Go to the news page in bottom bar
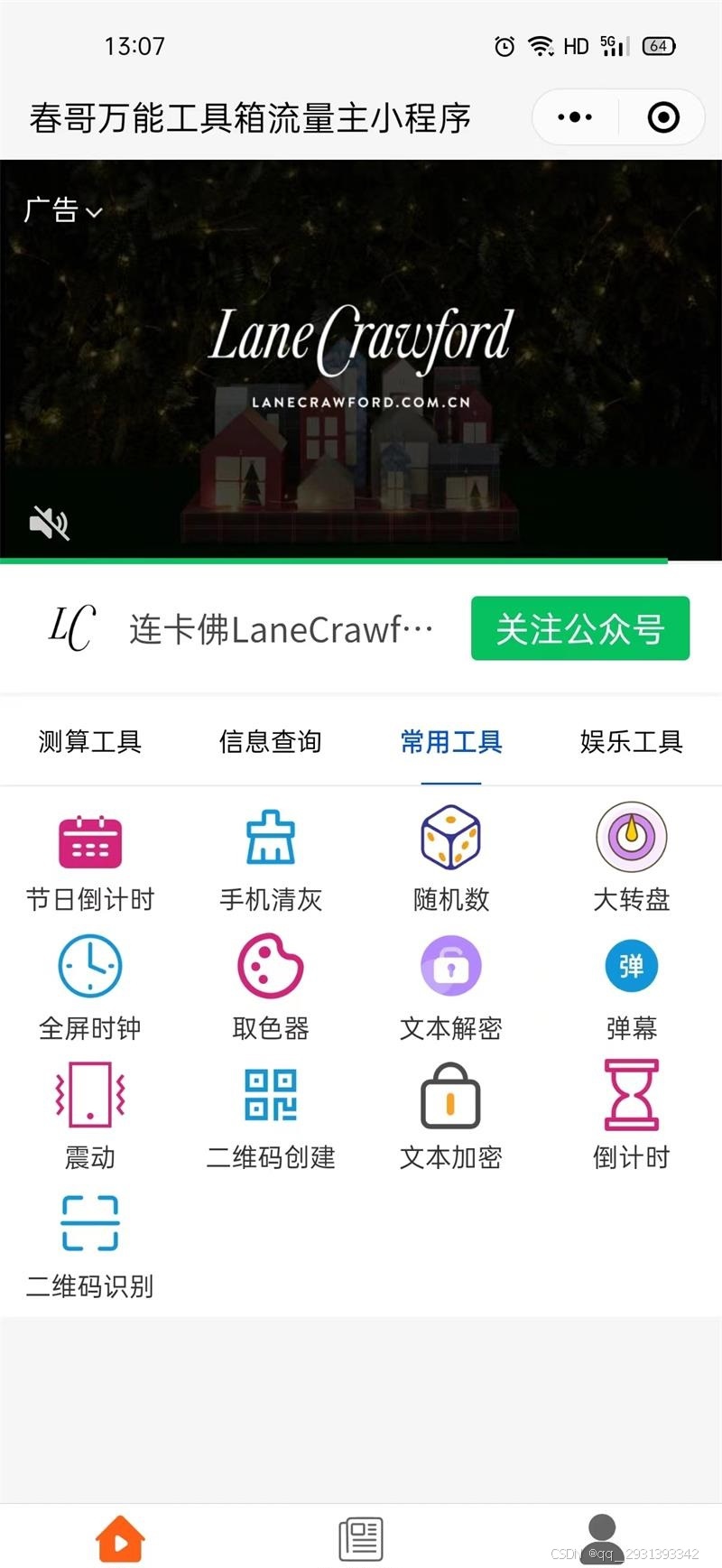 (x=361, y=1539)
